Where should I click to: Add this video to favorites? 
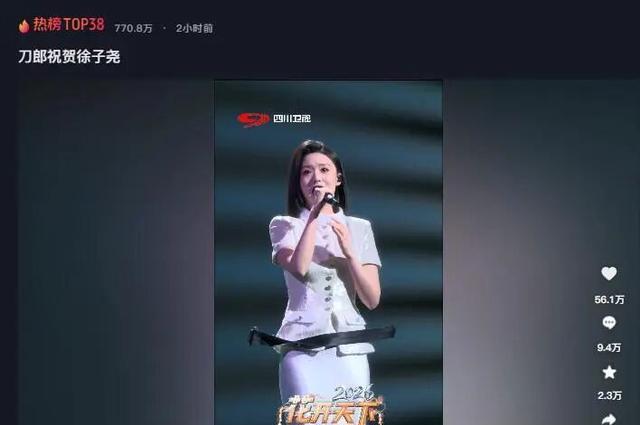(609, 372)
